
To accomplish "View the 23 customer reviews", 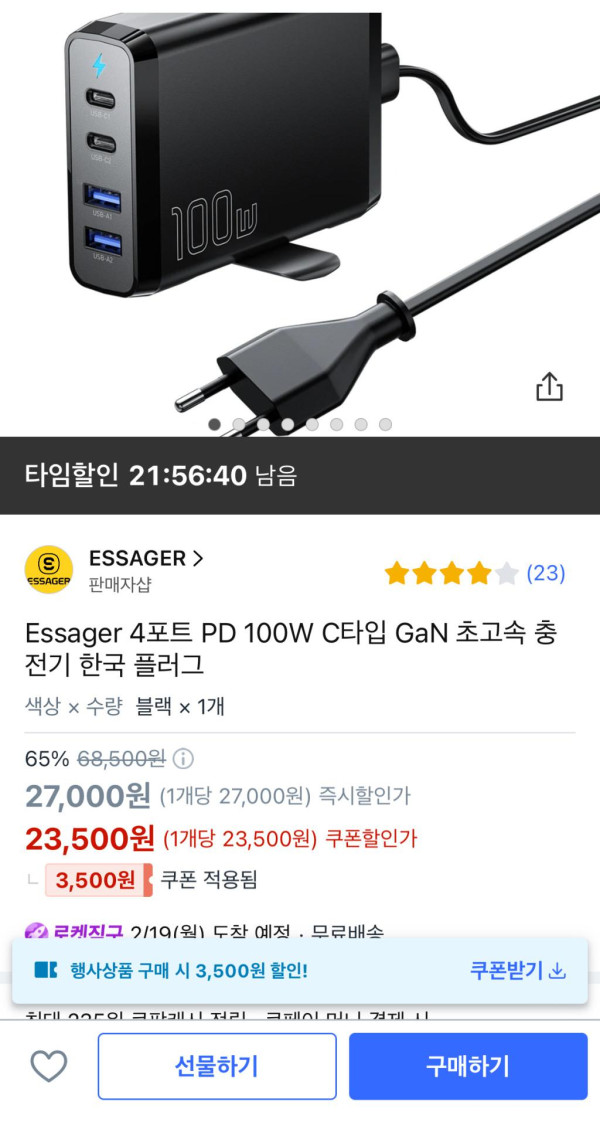I will click(545, 573).
